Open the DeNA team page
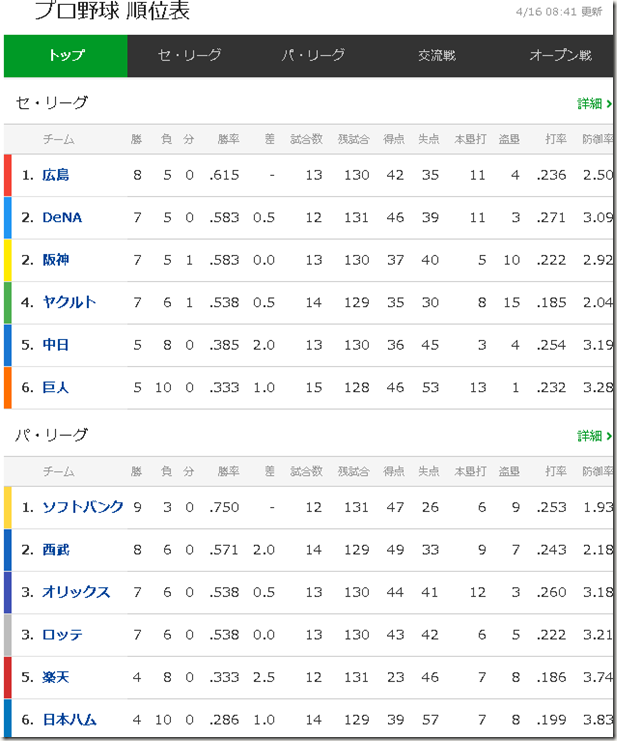The width and height of the screenshot is (617, 741). [x=62, y=217]
